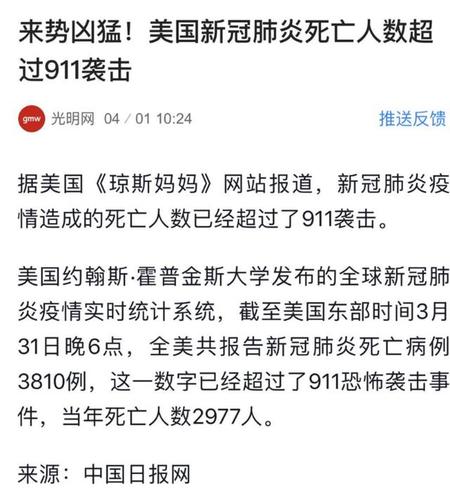Tap the 推送反馈 feedback link
This screenshot has width=450, height=500.
412,119
